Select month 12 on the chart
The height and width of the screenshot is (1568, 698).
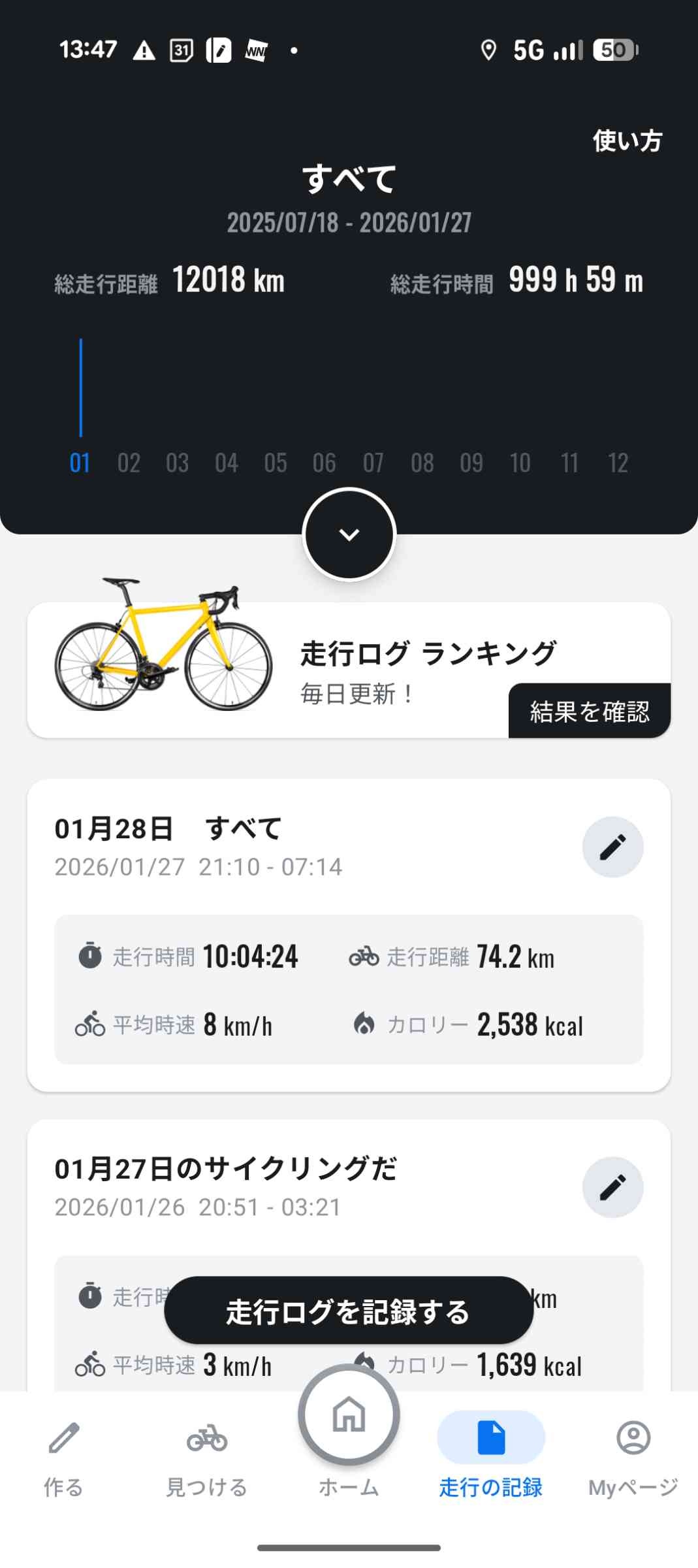[x=618, y=463]
